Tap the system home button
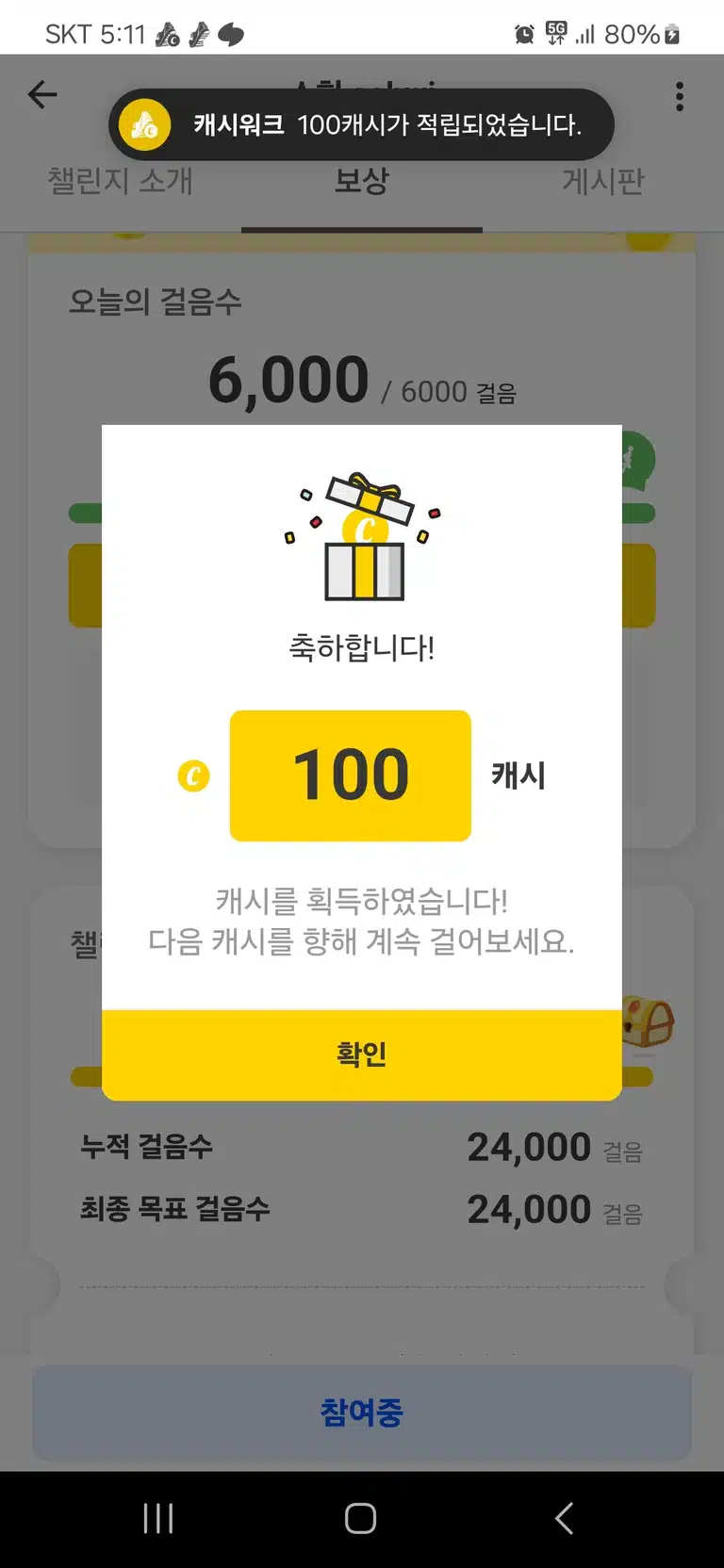 pyautogui.click(x=361, y=1518)
